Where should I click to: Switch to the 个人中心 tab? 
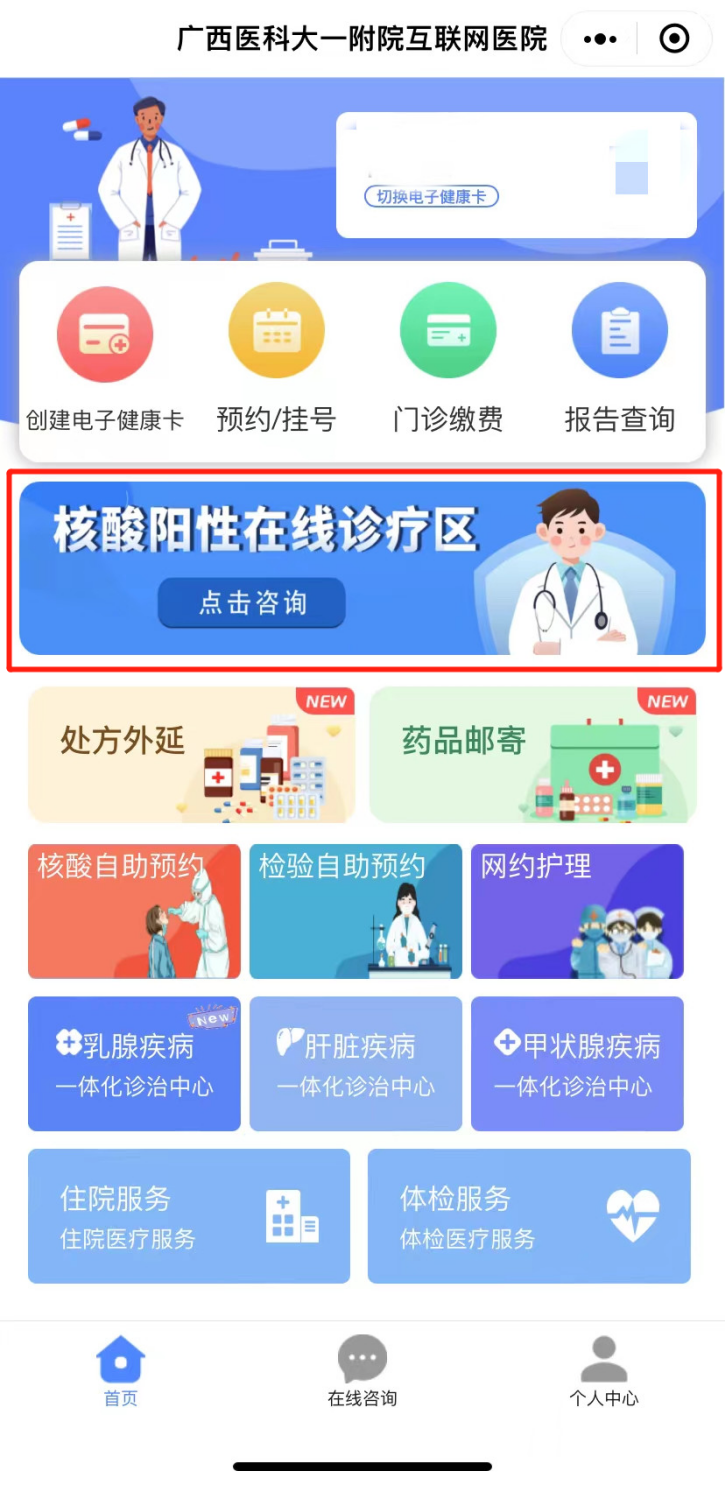pyautogui.click(x=604, y=1372)
